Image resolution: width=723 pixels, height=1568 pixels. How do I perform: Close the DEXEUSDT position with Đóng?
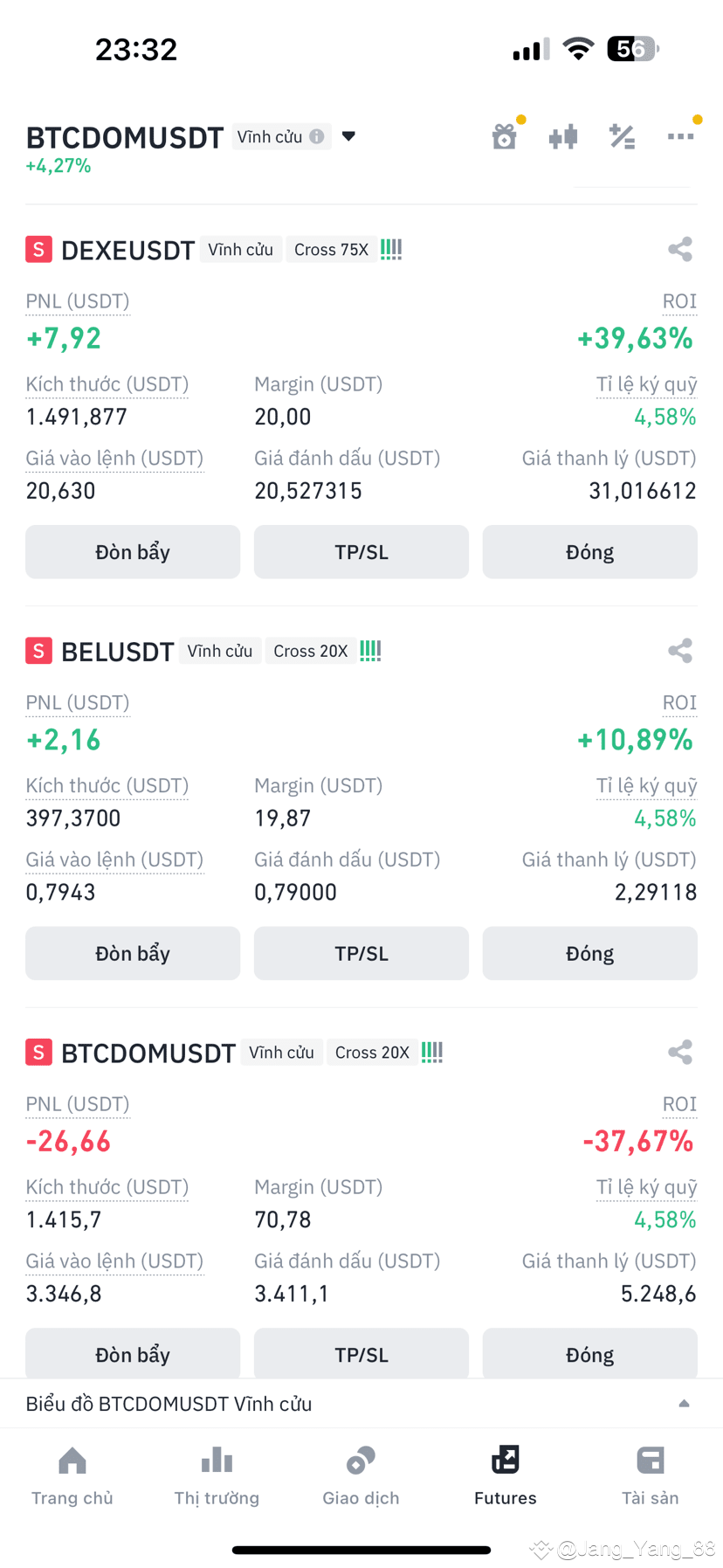[x=590, y=552]
